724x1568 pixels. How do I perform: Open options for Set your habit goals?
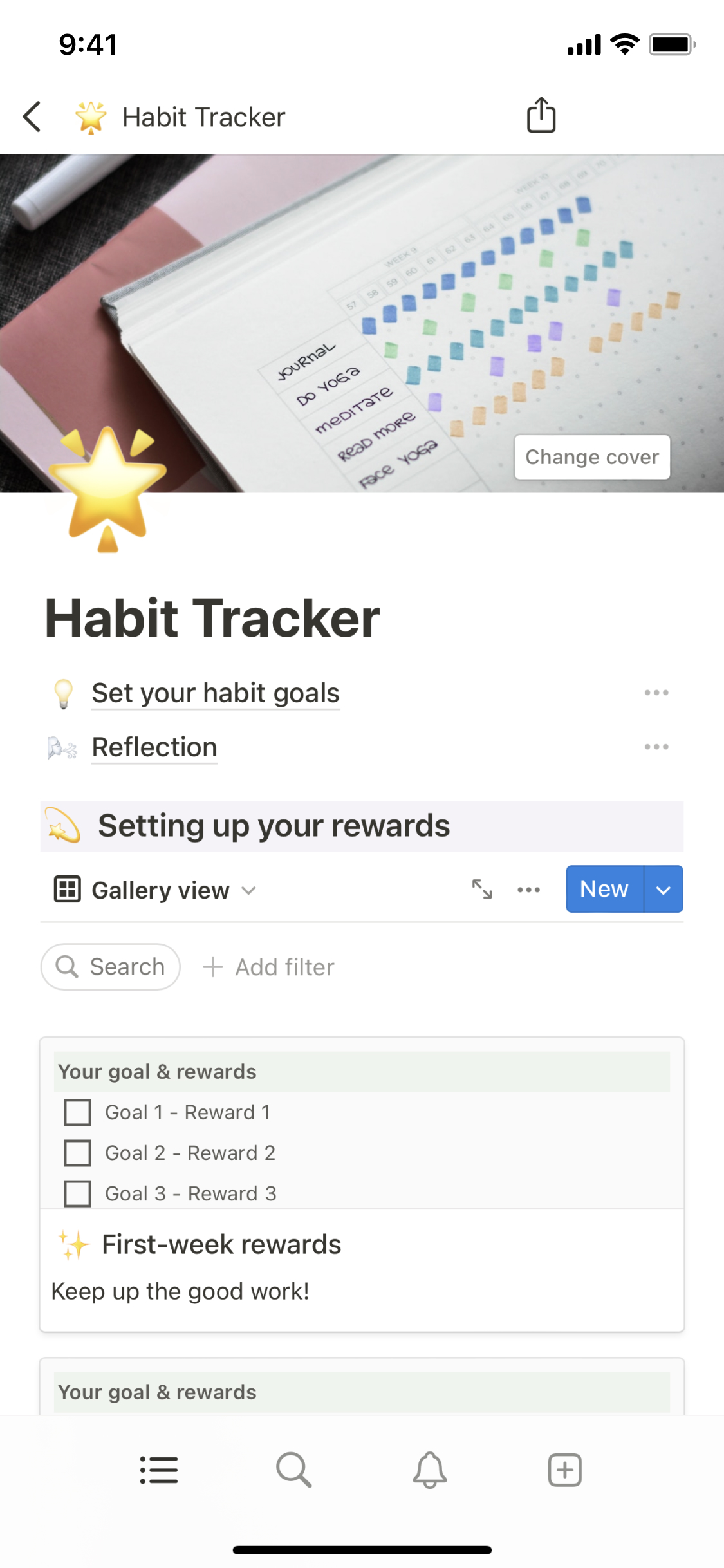point(656,693)
